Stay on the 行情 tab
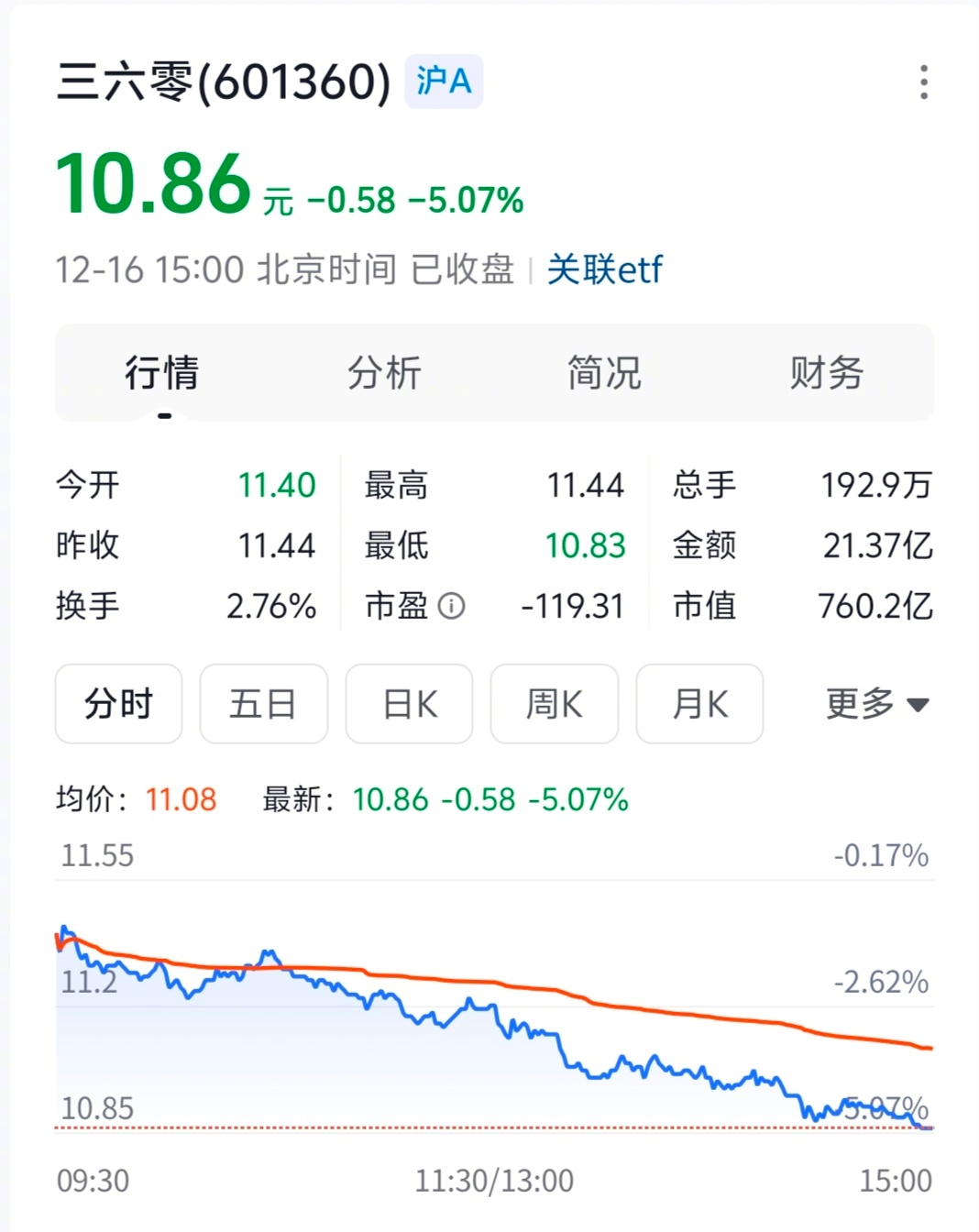 pyautogui.click(x=163, y=373)
